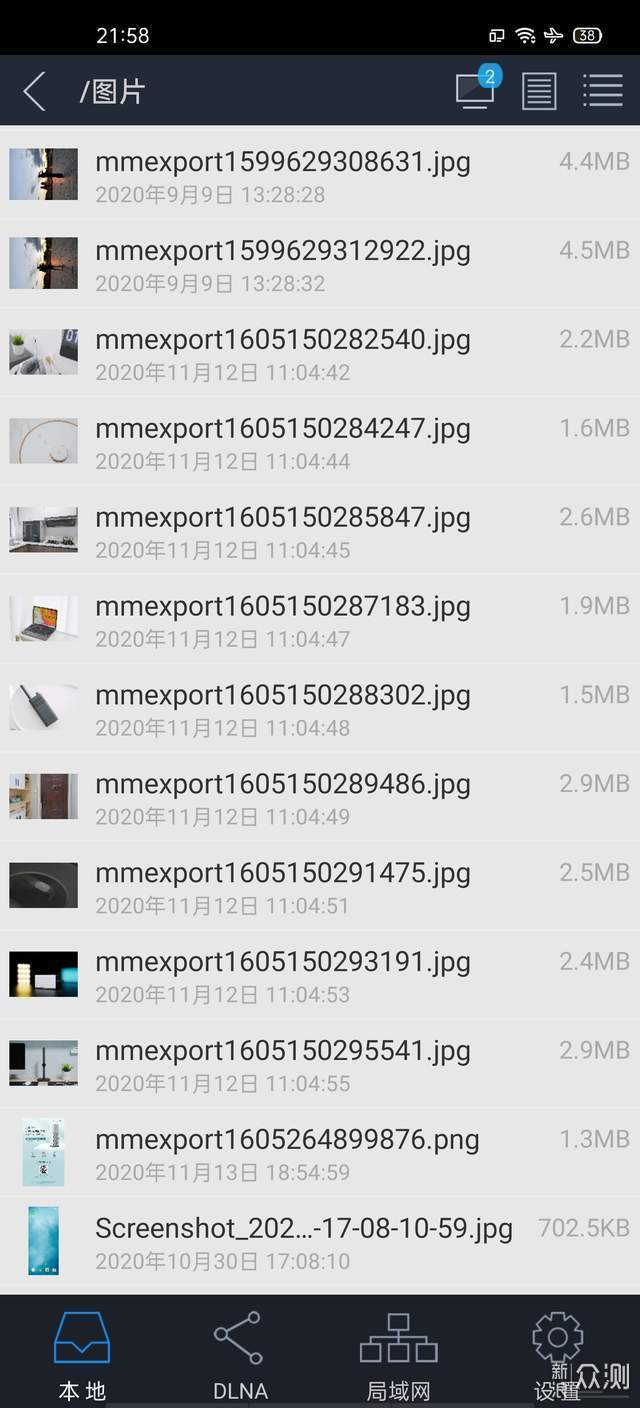Open the Screenshot file from October 30
Screen dimensions: 640x1408
point(320,1242)
